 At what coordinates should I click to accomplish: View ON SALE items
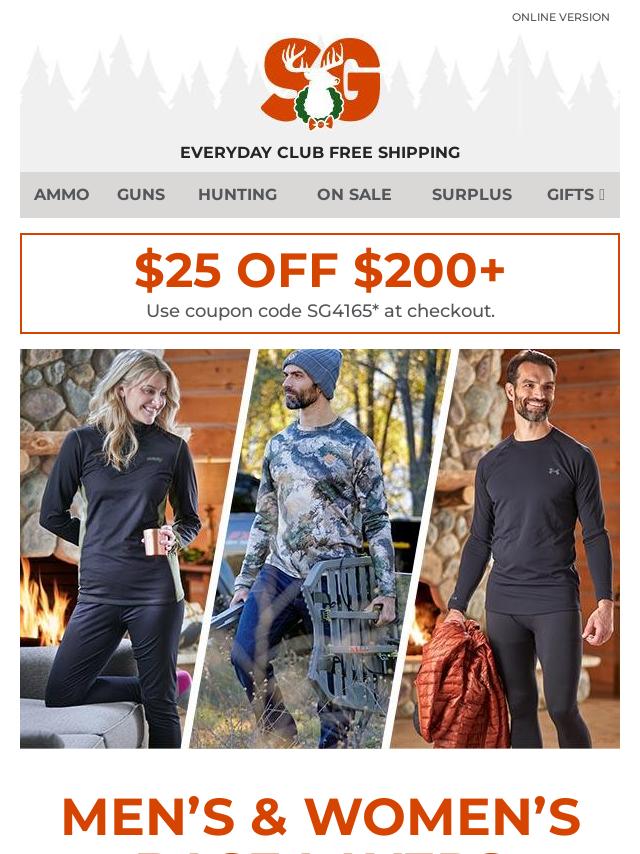[354, 195]
